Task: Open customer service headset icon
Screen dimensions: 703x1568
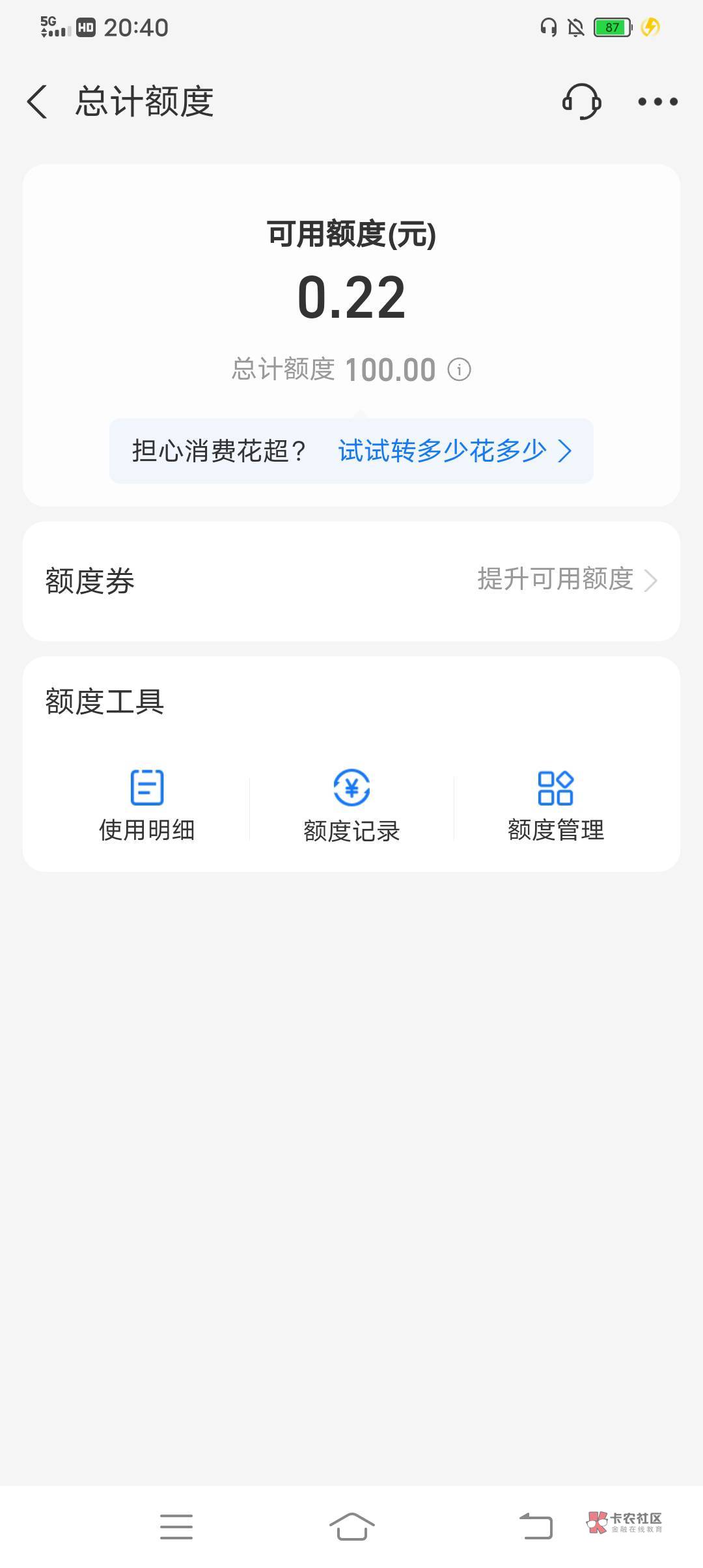Action: (581, 102)
